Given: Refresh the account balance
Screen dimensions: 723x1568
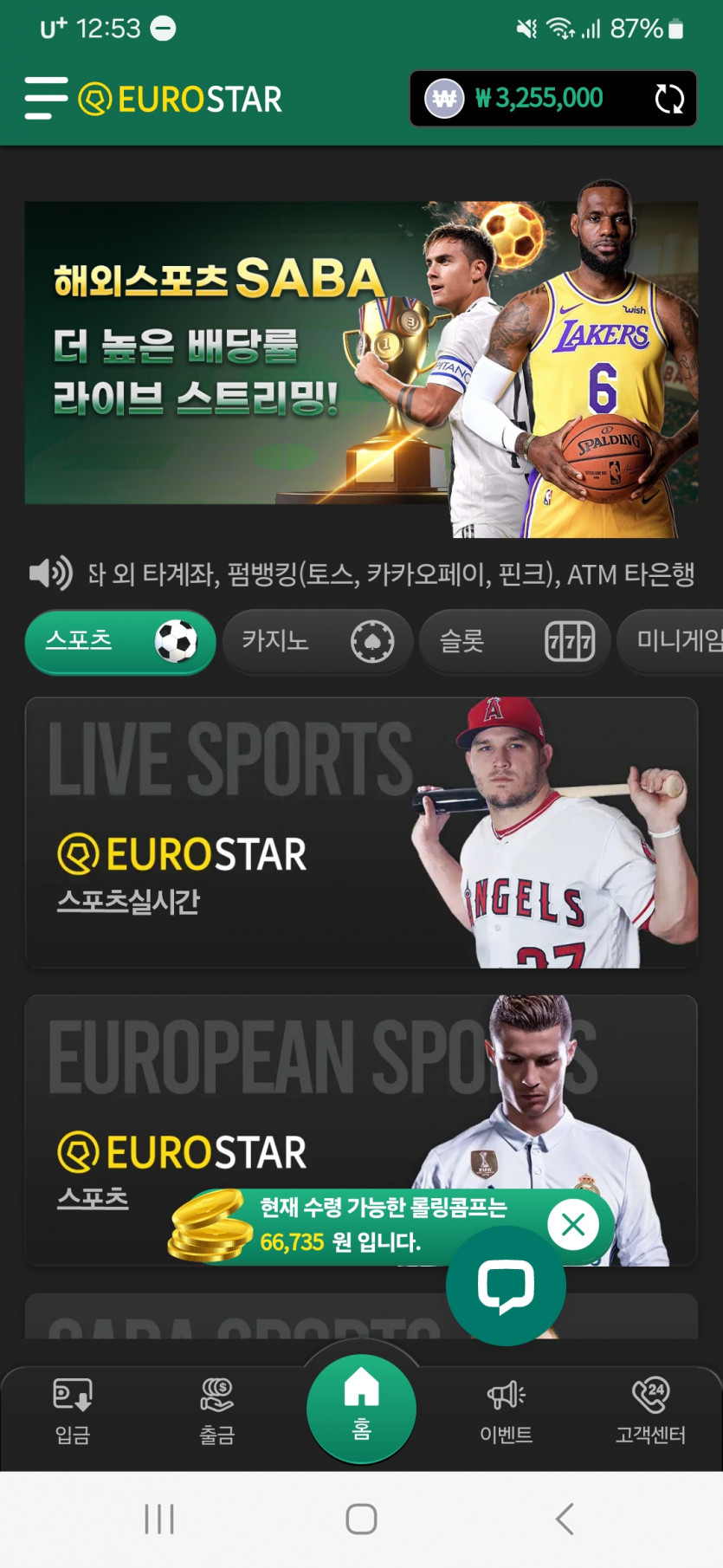Looking at the screenshot, I should [x=668, y=99].
